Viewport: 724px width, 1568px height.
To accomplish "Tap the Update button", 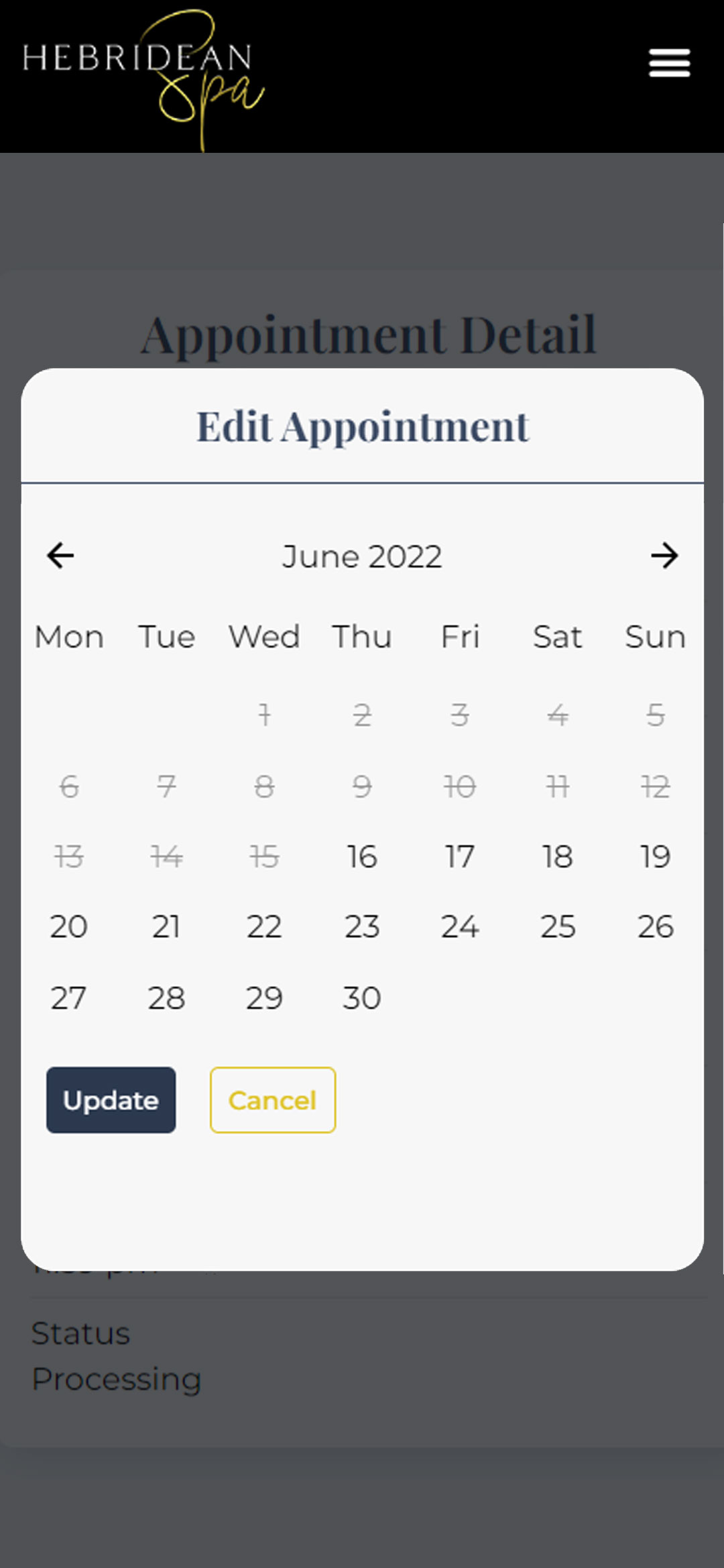I will click(111, 1100).
